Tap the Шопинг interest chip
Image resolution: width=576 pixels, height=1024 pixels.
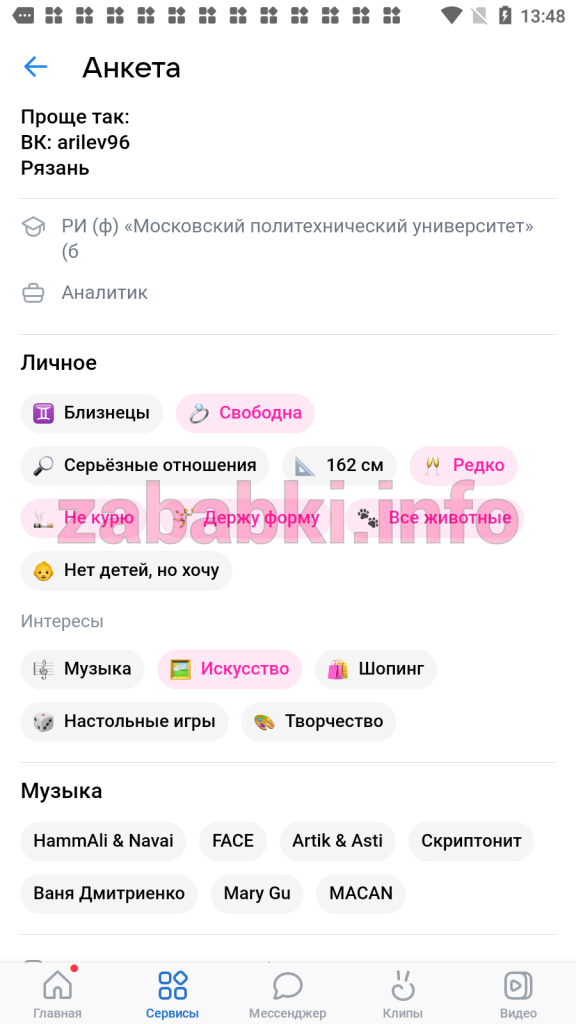[x=376, y=669]
